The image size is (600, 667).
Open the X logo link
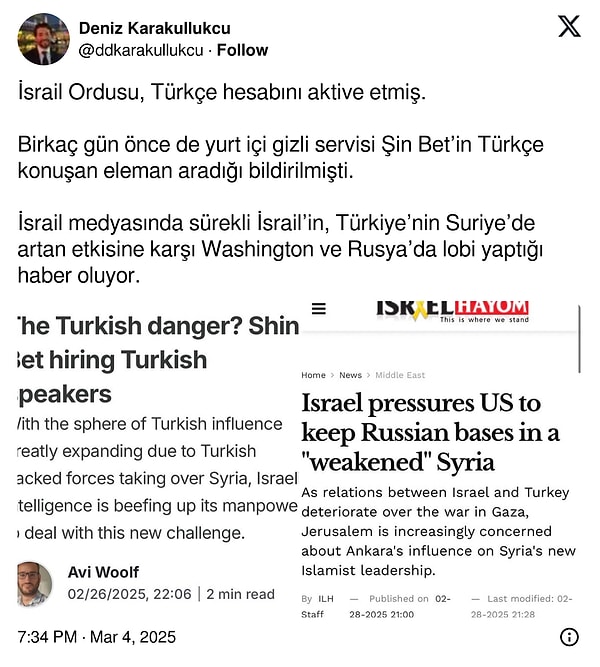[x=568, y=27]
